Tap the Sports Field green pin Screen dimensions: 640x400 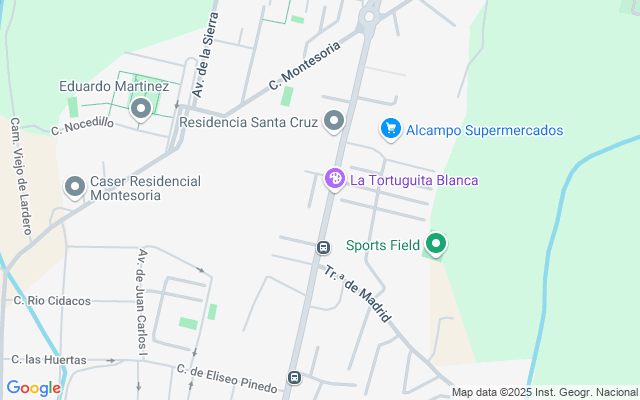click(x=436, y=244)
